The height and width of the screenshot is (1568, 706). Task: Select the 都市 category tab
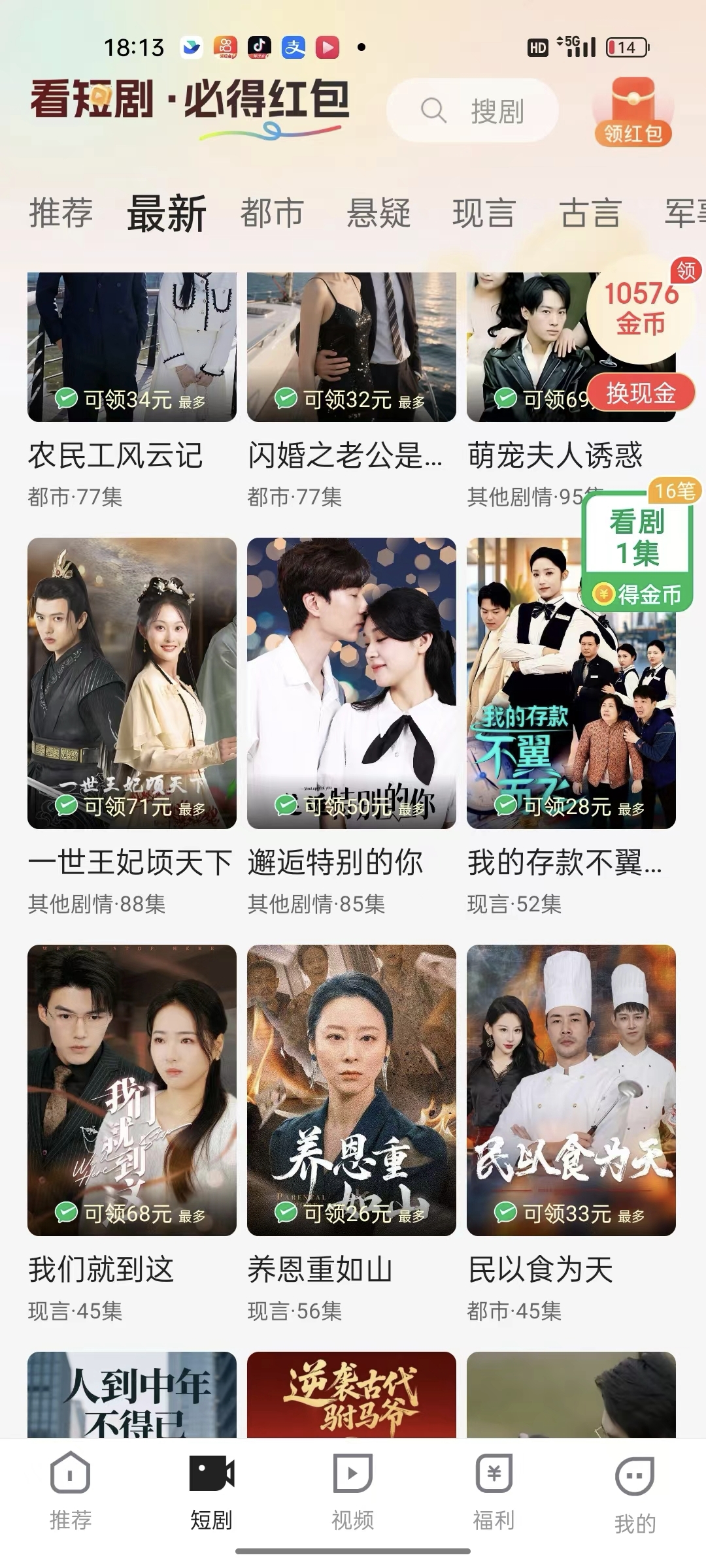[272, 213]
